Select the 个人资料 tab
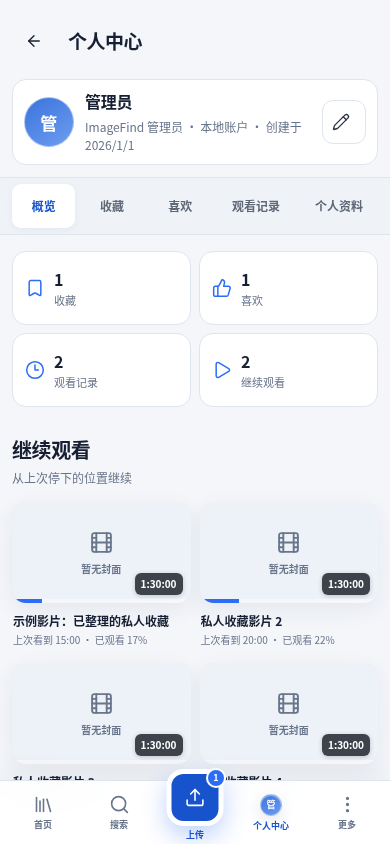The image size is (390, 844). click(338, 206)
